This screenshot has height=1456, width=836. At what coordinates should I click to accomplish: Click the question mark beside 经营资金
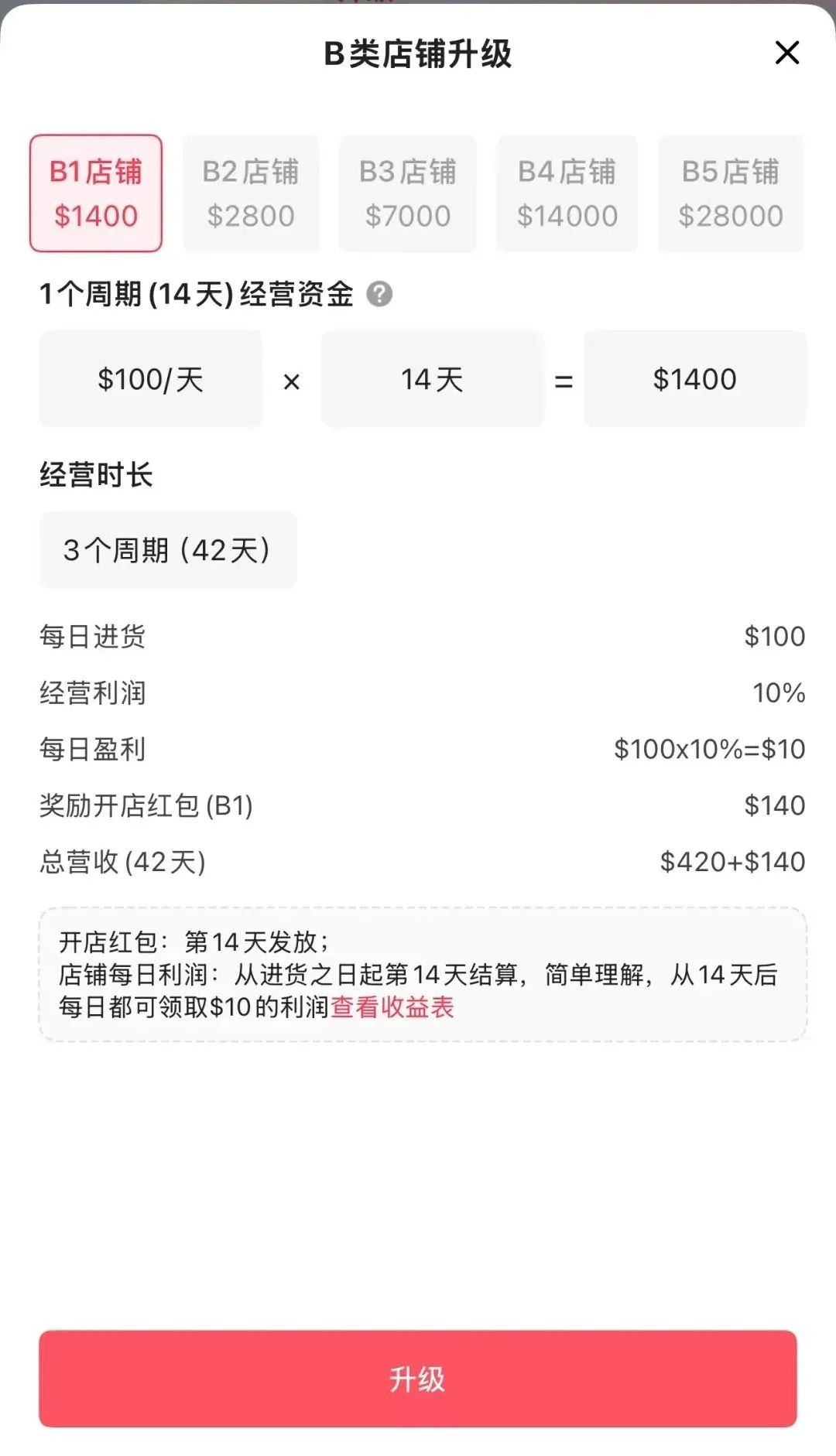(381, 293)
